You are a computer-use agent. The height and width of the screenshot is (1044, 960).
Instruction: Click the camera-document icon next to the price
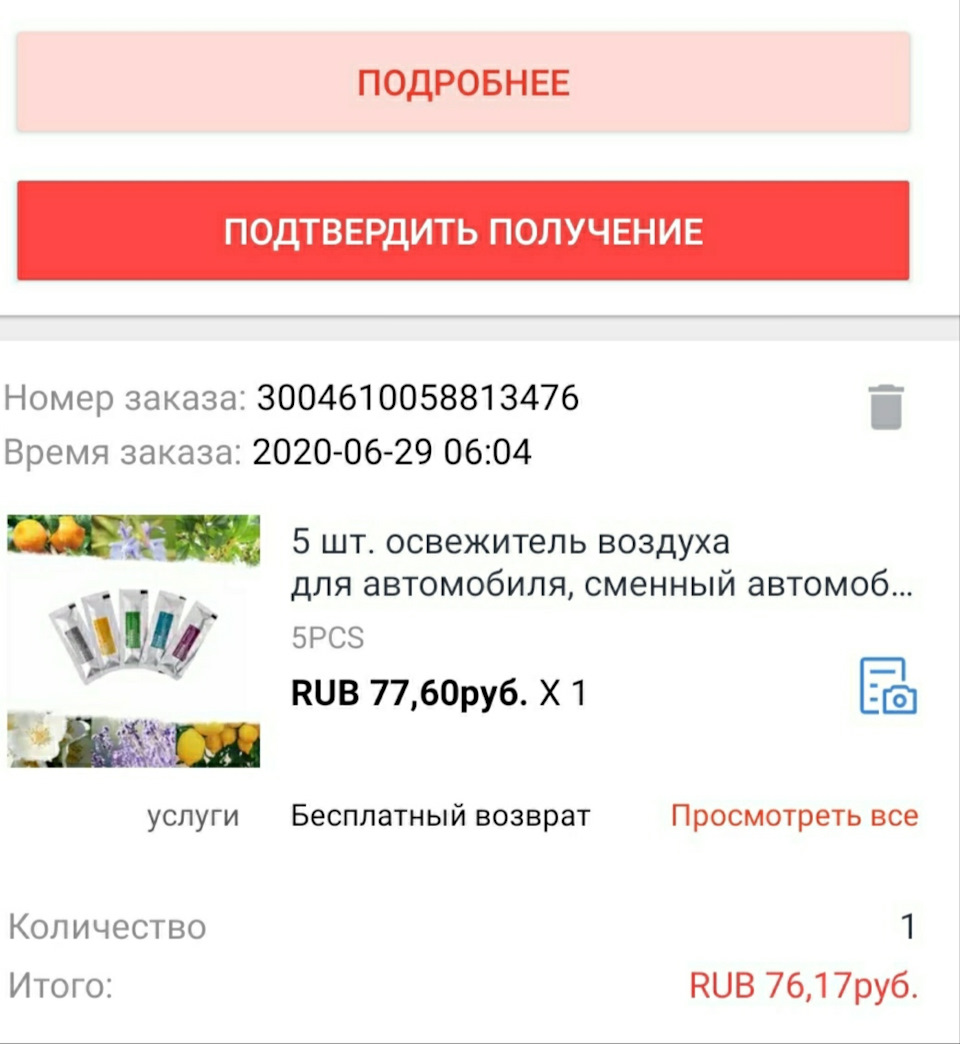pos(886,685)
